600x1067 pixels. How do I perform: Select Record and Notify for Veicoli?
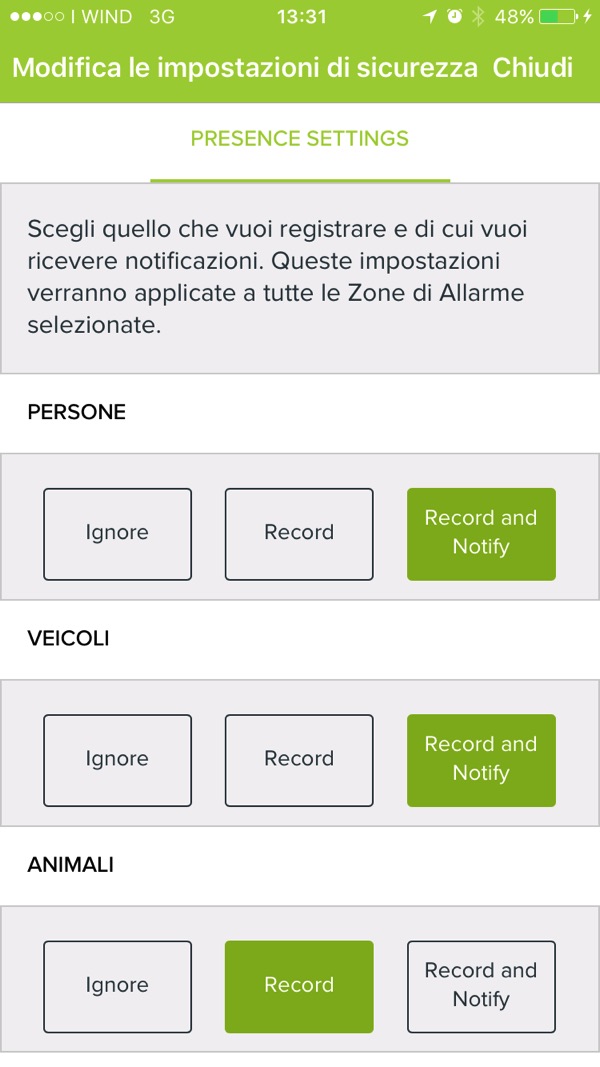[481, 759]
